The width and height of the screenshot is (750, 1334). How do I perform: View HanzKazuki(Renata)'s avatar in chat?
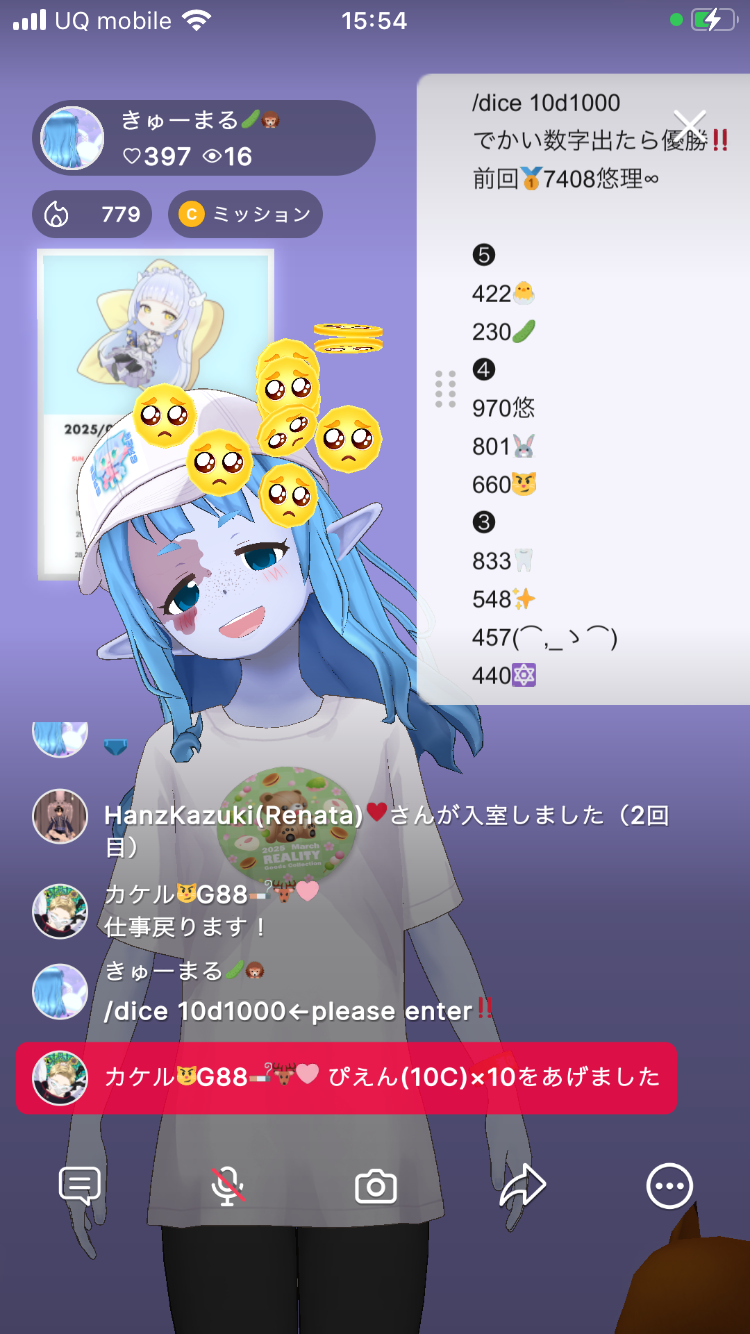pyautogui.click(x=60, y=816)
